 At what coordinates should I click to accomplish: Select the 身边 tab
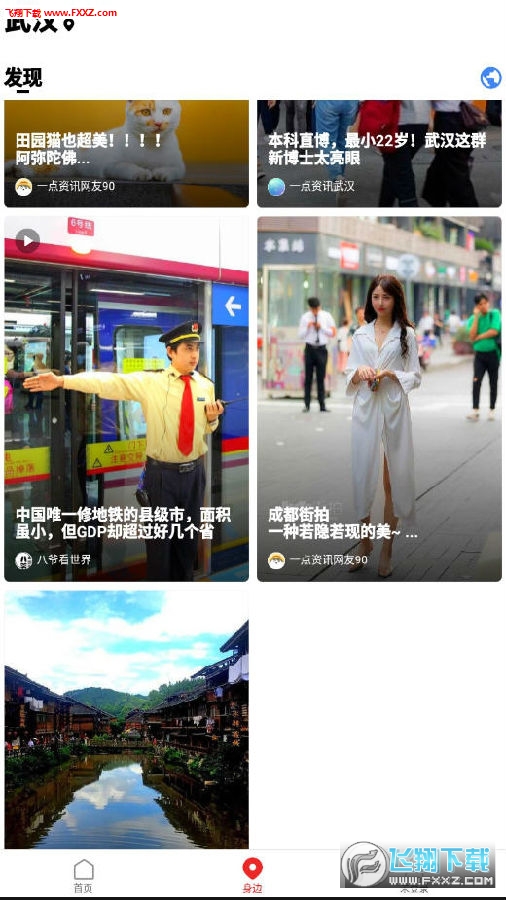pos(252,876)
